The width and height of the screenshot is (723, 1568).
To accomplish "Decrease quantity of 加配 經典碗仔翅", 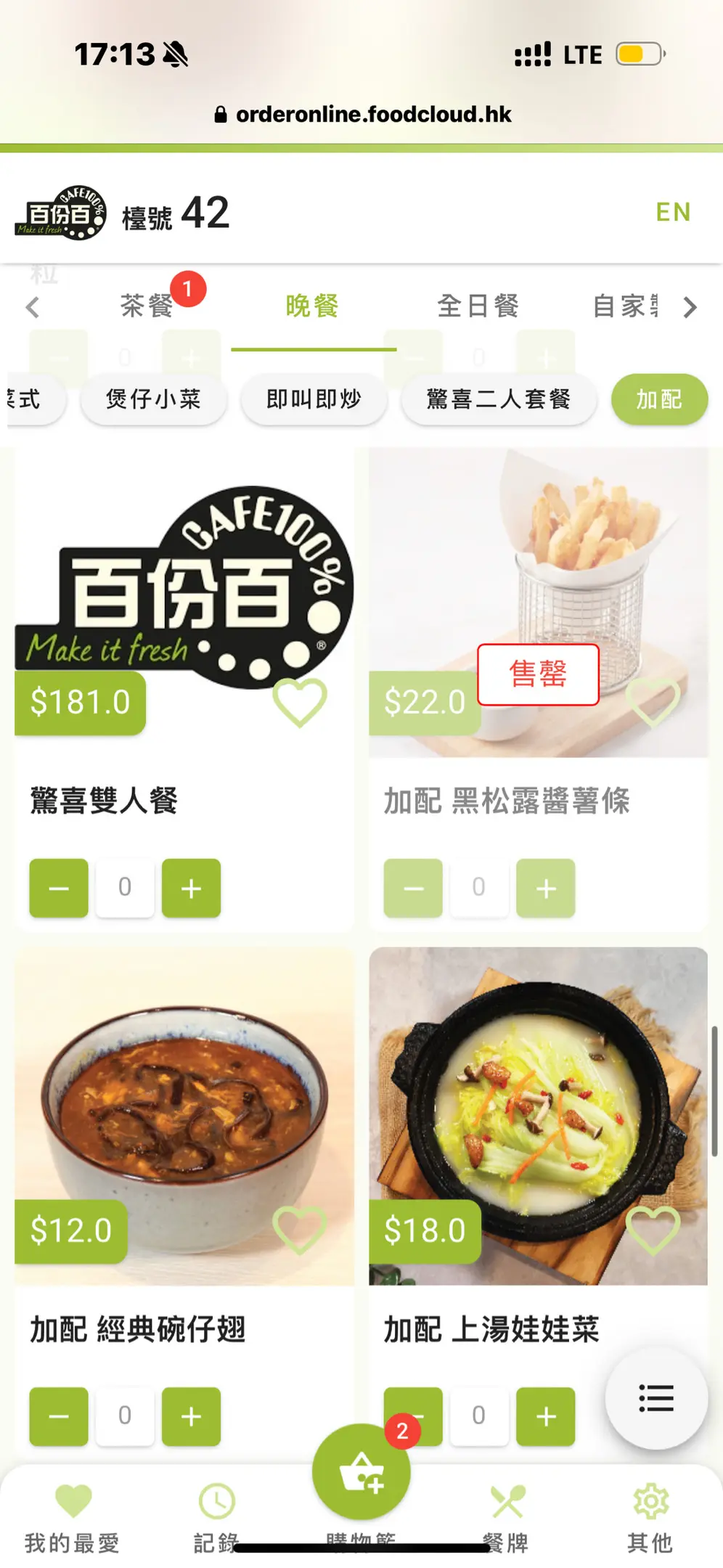I will (x=59, y=1416).
